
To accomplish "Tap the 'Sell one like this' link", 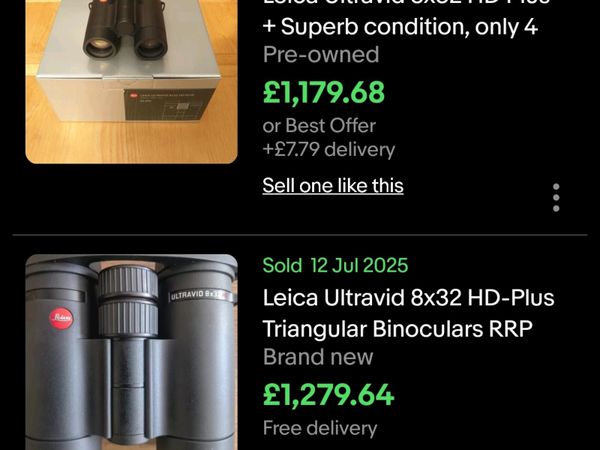I will tap(333, 186).
